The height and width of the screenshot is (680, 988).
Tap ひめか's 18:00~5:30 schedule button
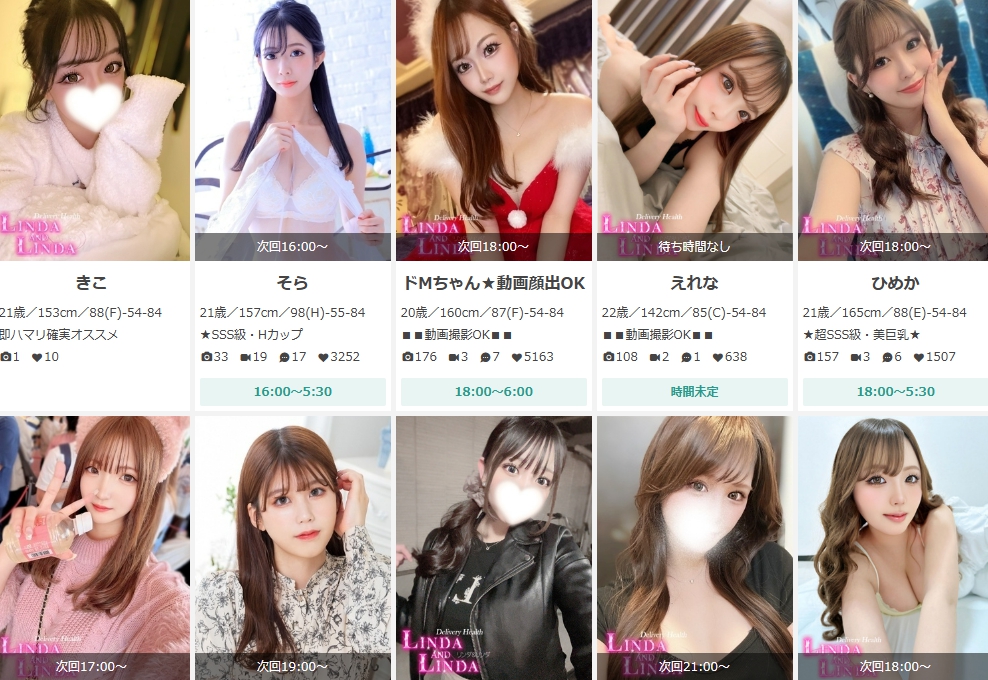[895, 392]
